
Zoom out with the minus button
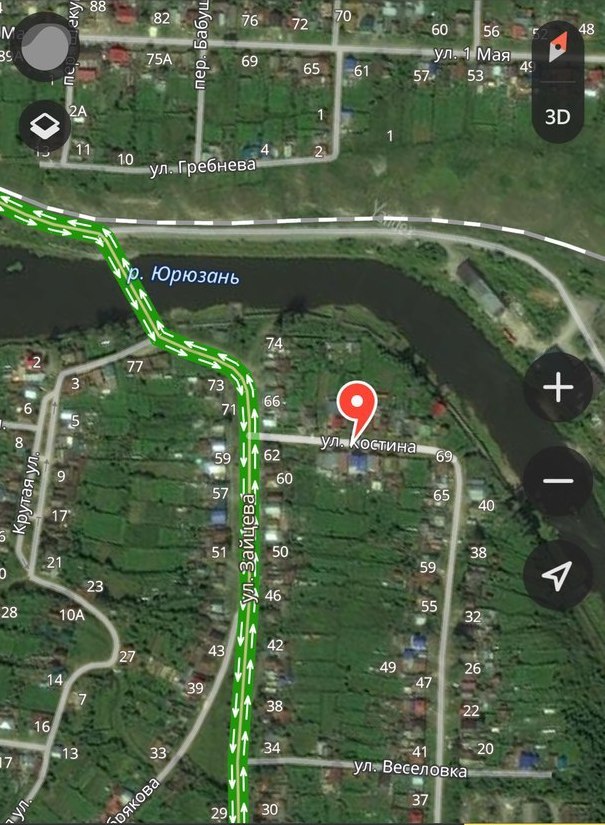558,481
